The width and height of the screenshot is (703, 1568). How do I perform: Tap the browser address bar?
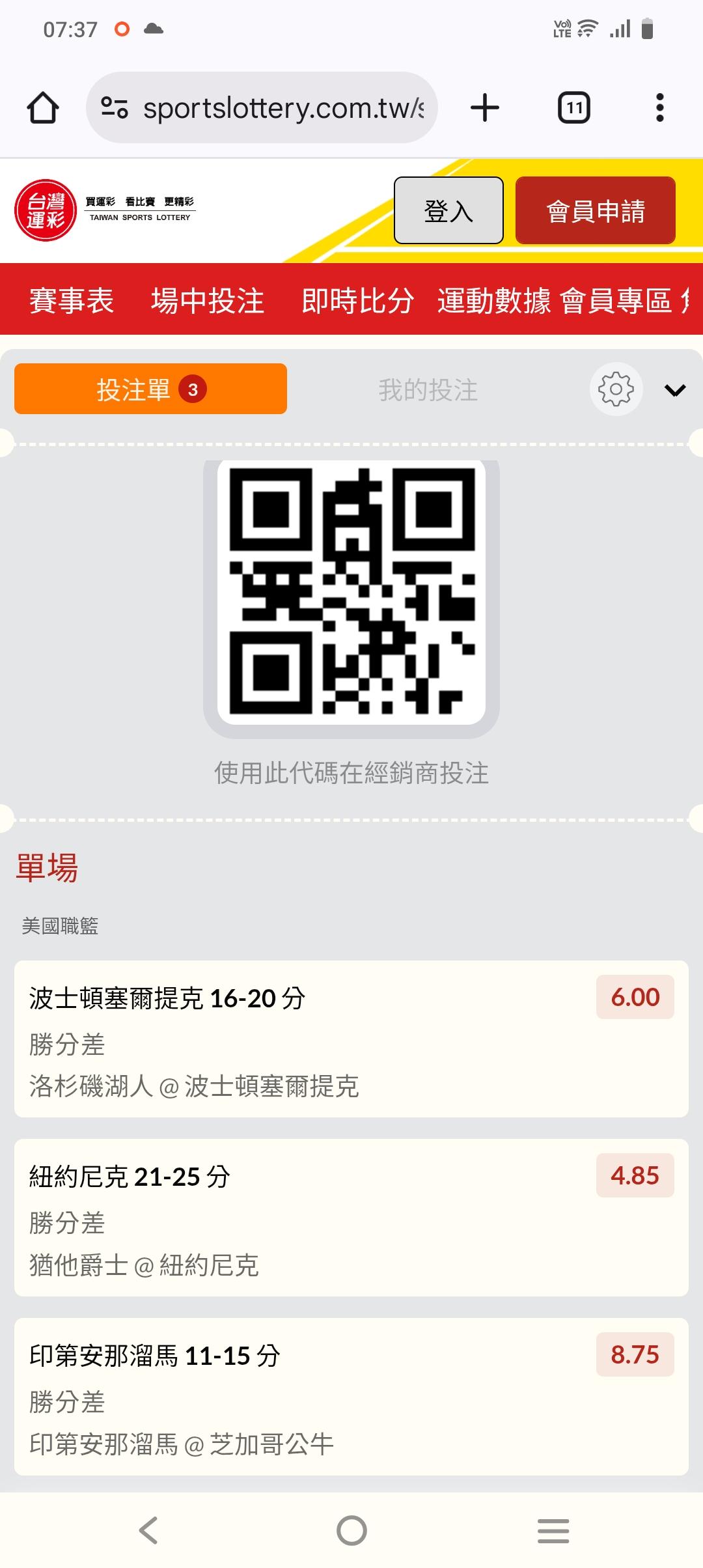click(x=262, y=107)
